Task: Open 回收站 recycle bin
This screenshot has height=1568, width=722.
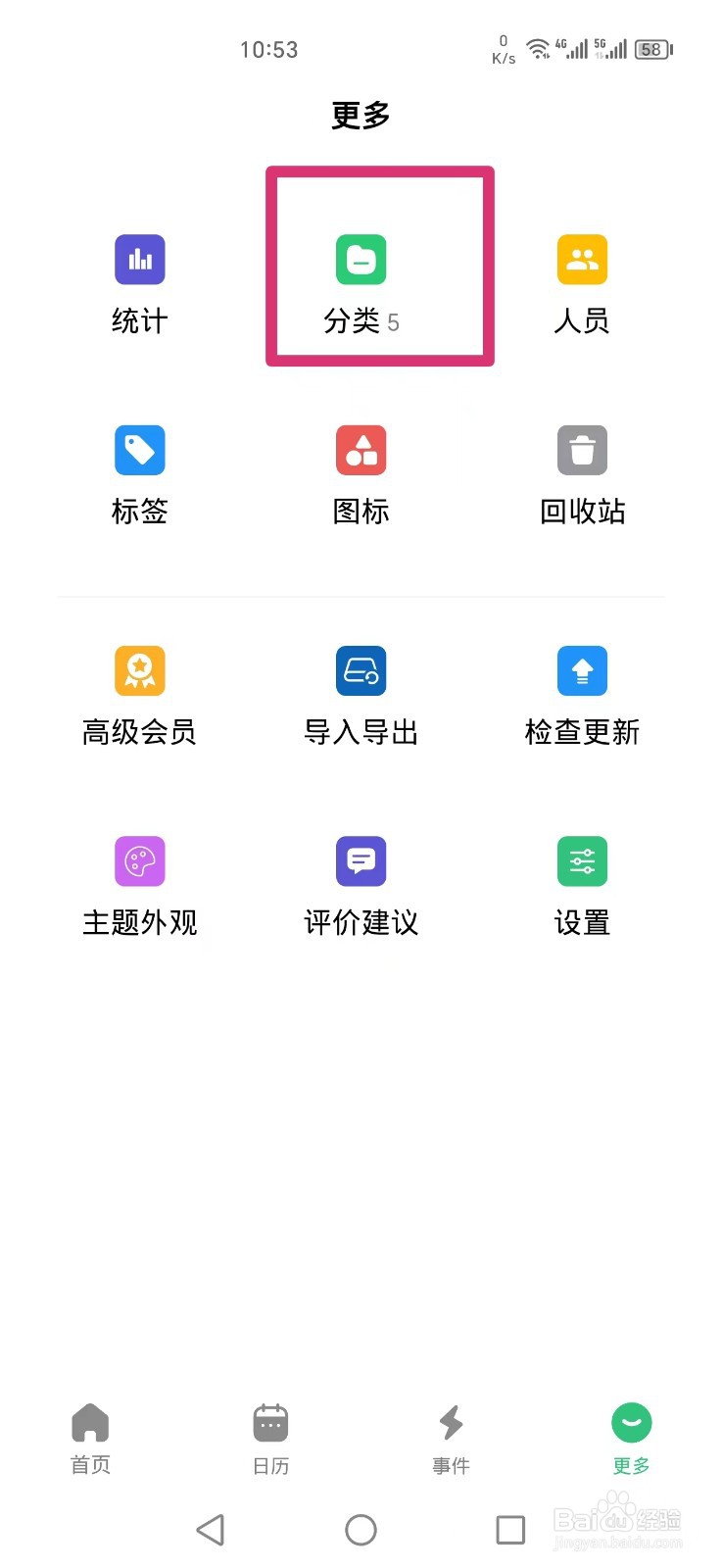Action: coord(582,472)
